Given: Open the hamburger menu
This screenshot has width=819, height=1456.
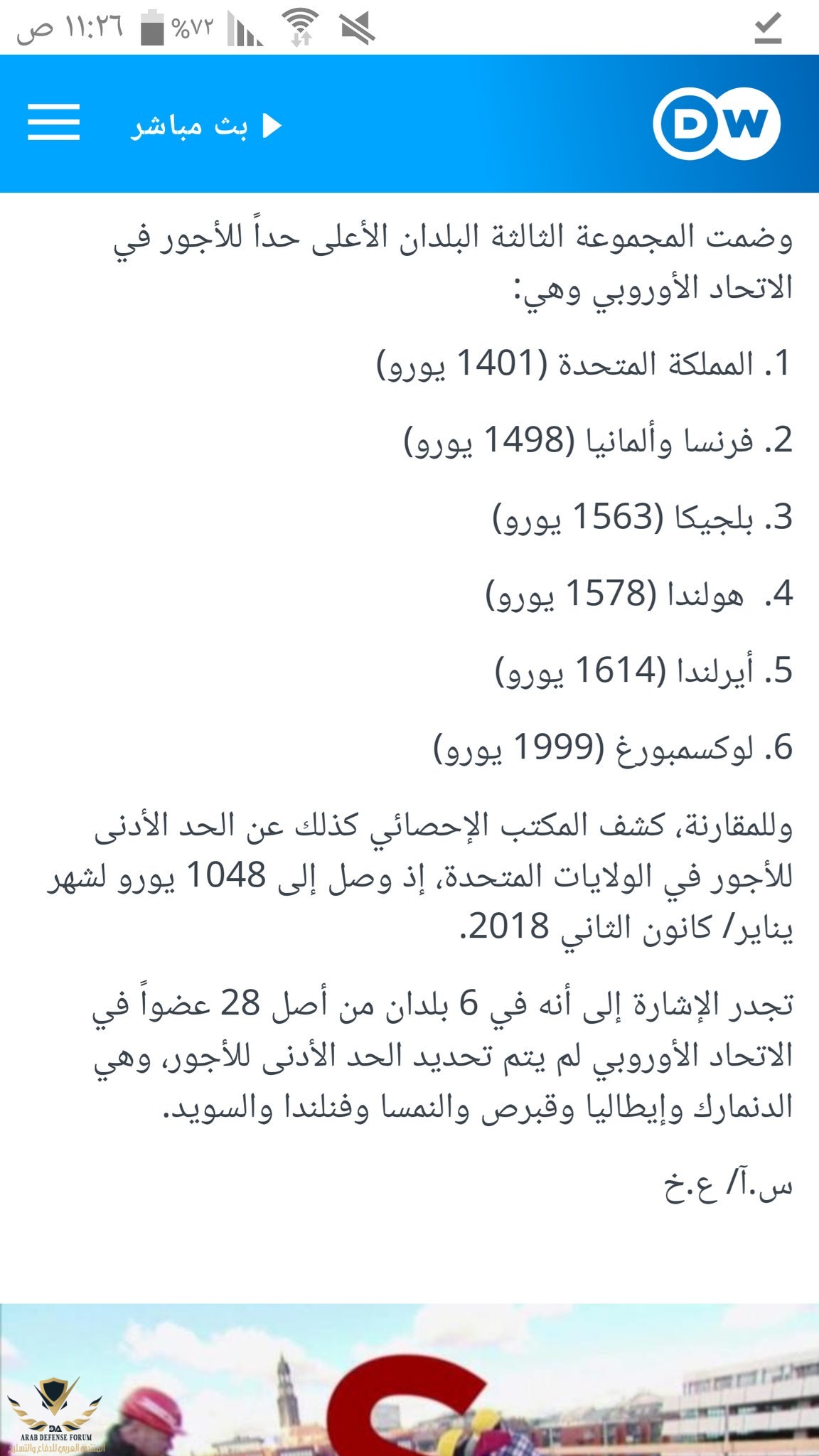Looking at the screenshot, I should pyautogui.click(x=54, y=122).
